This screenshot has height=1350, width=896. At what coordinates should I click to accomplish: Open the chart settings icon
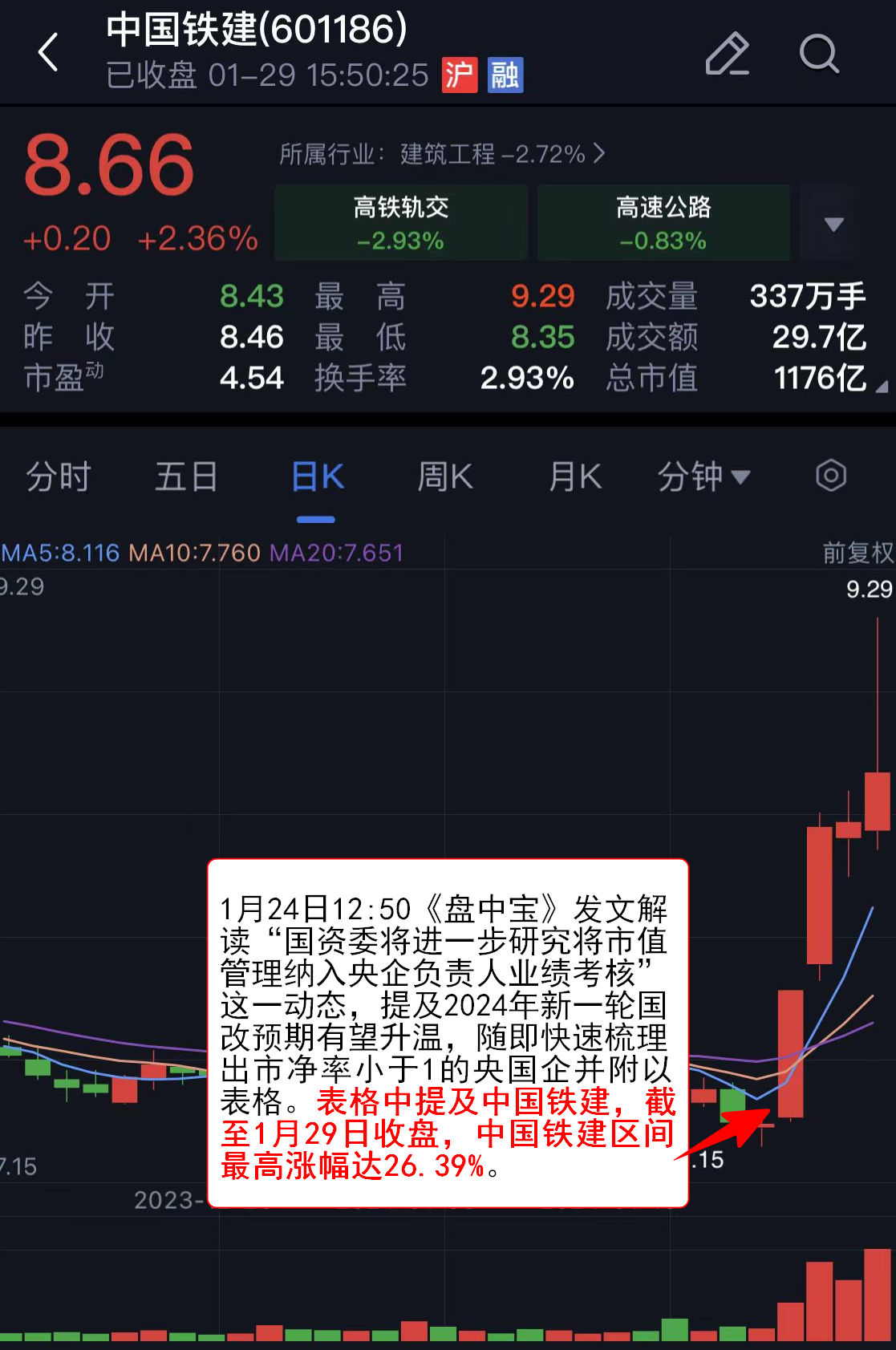[830, 476]
